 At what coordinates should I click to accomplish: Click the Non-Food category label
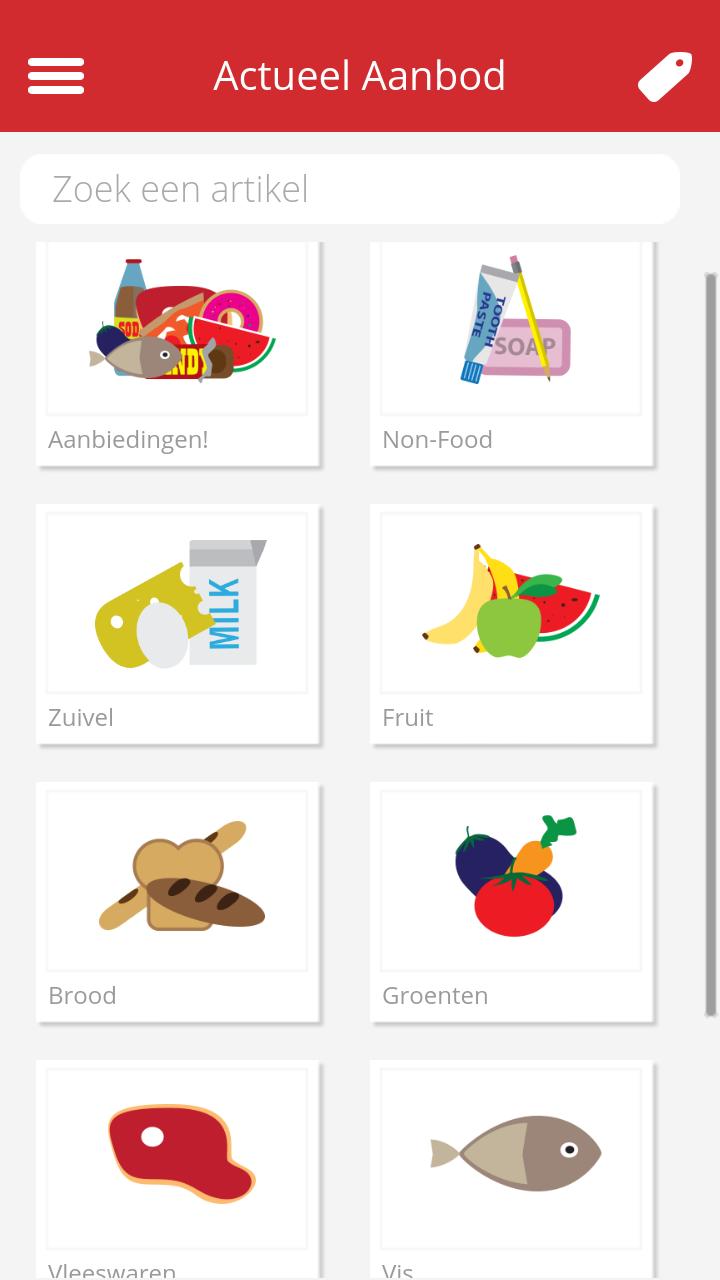(437, 440)
